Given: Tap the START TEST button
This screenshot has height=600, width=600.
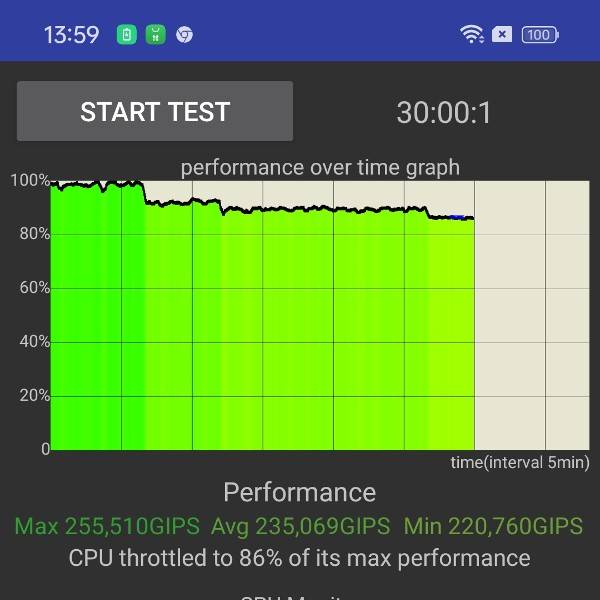Looking at the screenshot, I should [155, 112].
